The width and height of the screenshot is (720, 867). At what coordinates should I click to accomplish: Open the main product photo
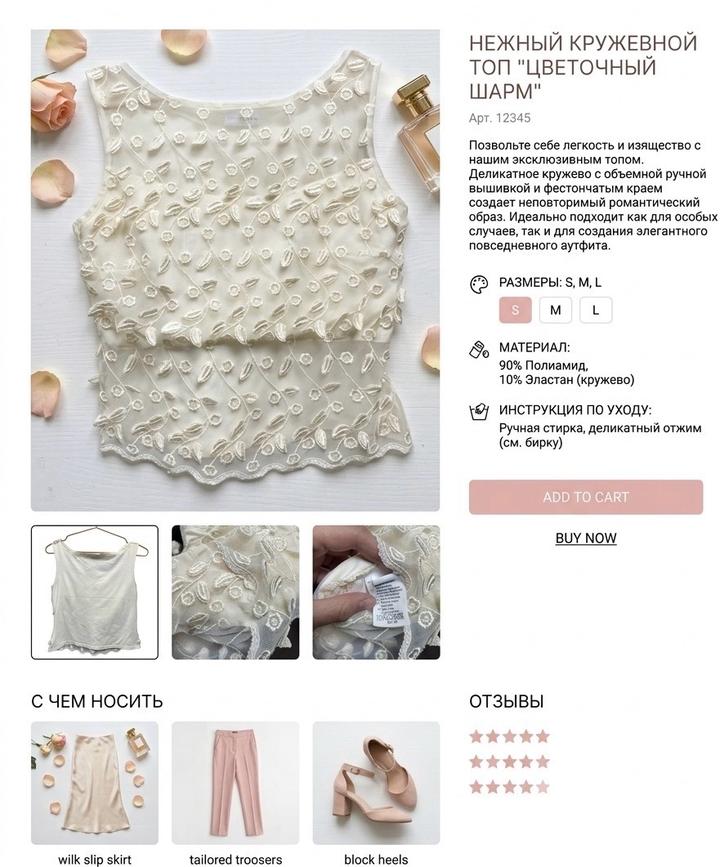235,270
